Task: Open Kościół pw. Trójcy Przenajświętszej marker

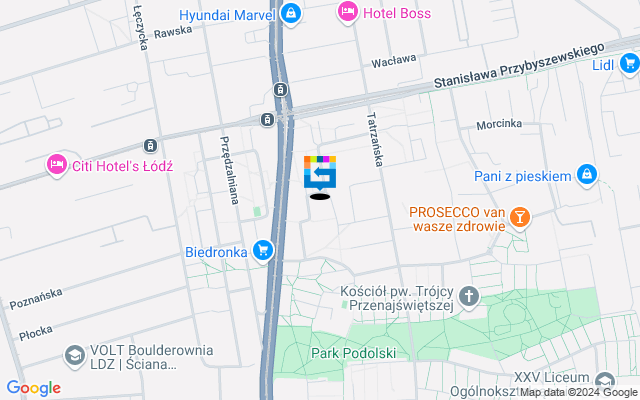Action: coord(469,297)
